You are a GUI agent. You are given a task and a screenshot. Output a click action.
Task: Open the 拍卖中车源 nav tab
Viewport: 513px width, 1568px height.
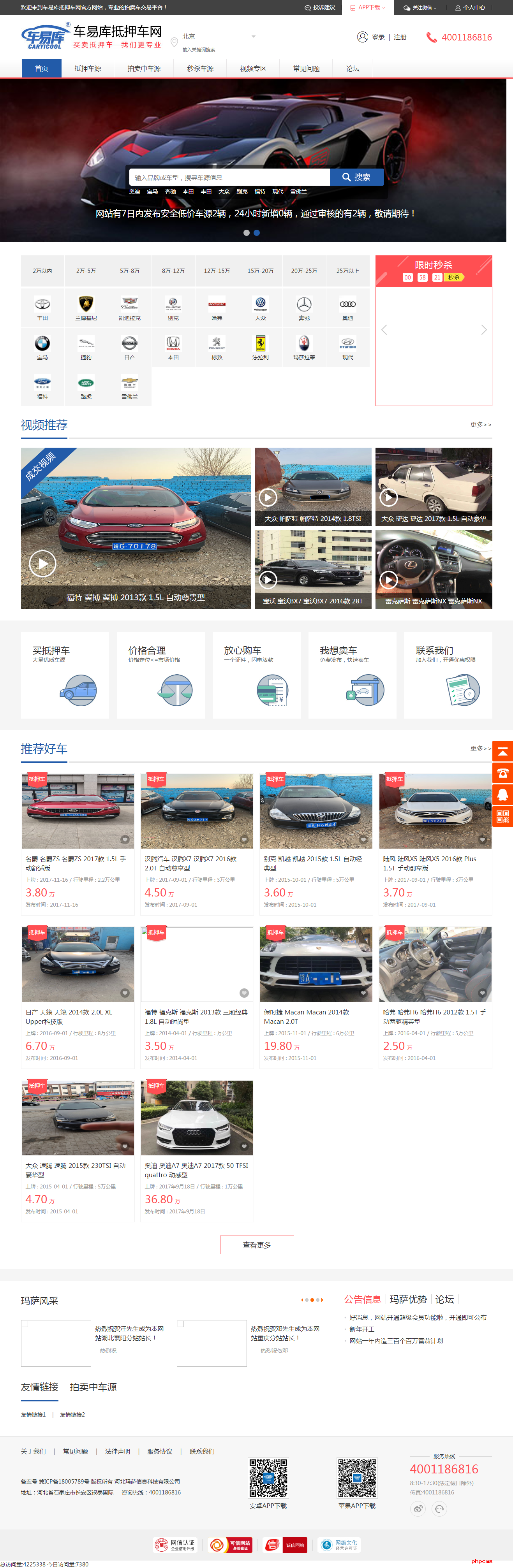(144, 69)
